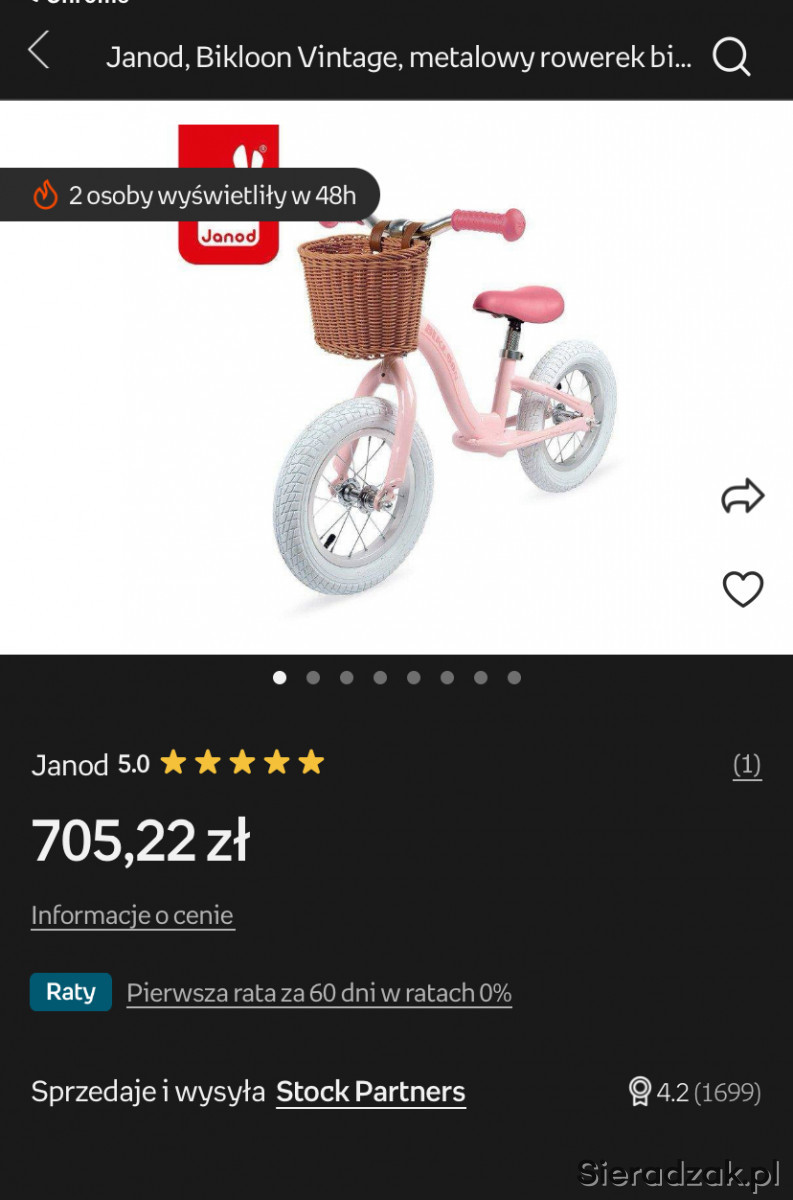793x1200 pixels.
Task: Share this Janod bike product
Action: pyautogui.click(x=742, y=496)
